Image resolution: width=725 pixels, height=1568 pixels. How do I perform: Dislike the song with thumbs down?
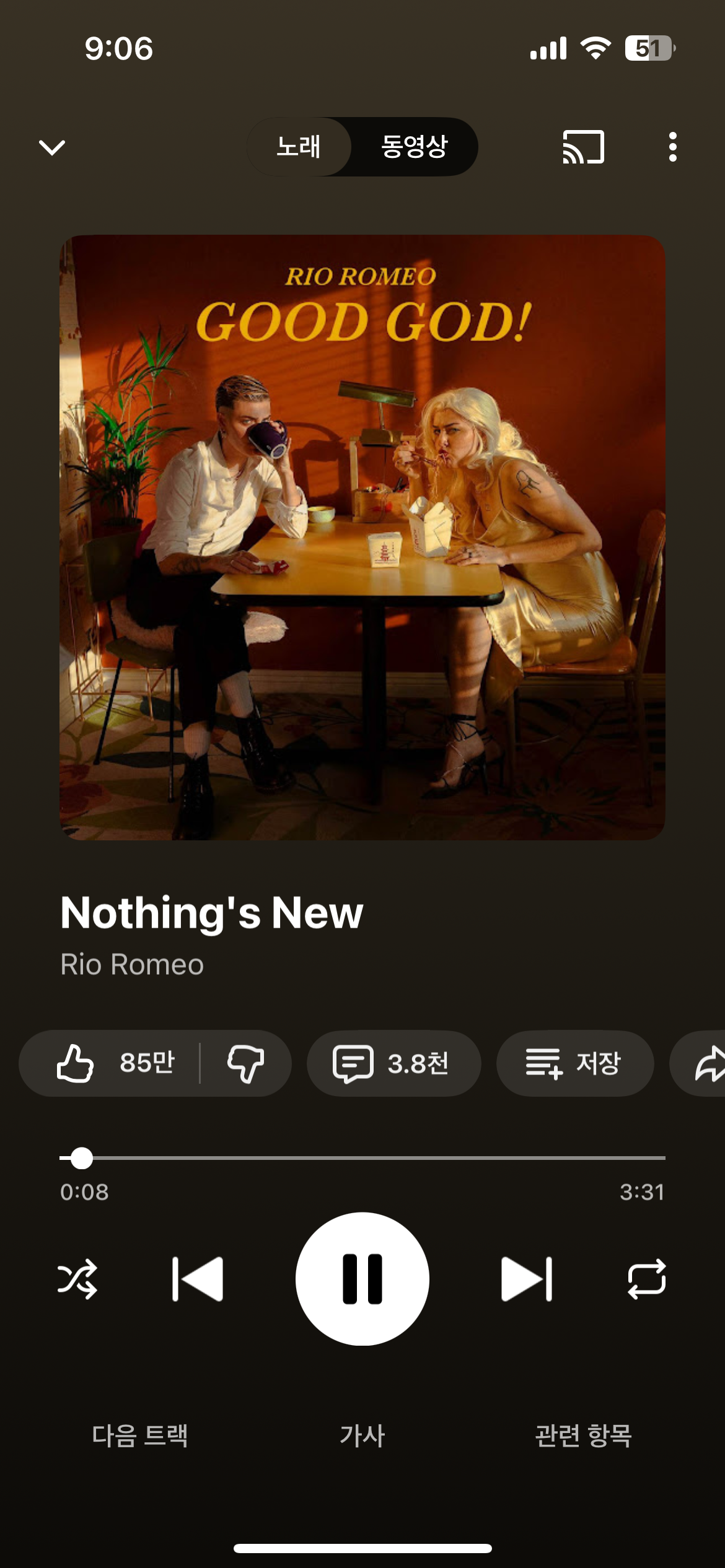pos(246,1063)
